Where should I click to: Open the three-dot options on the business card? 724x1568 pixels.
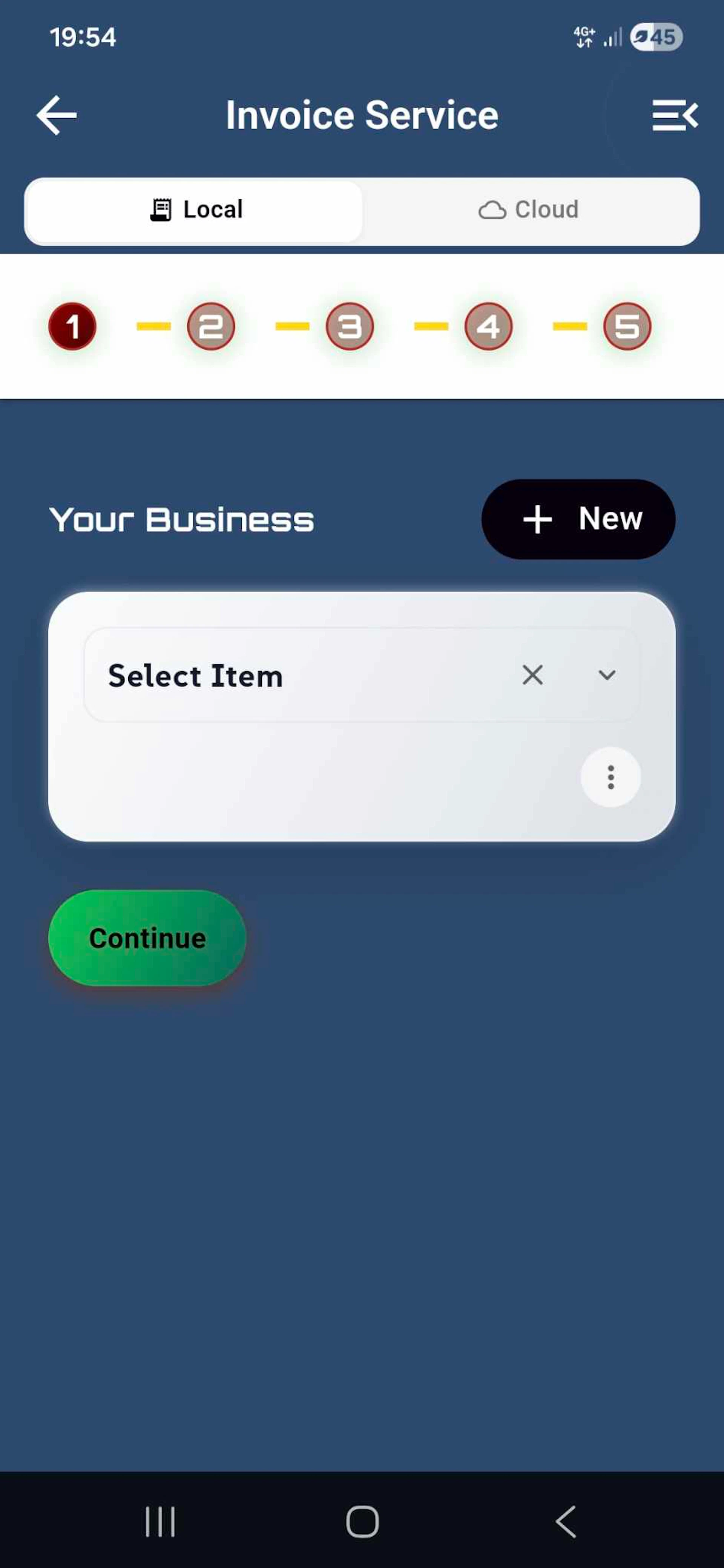[x=611, y=777]
